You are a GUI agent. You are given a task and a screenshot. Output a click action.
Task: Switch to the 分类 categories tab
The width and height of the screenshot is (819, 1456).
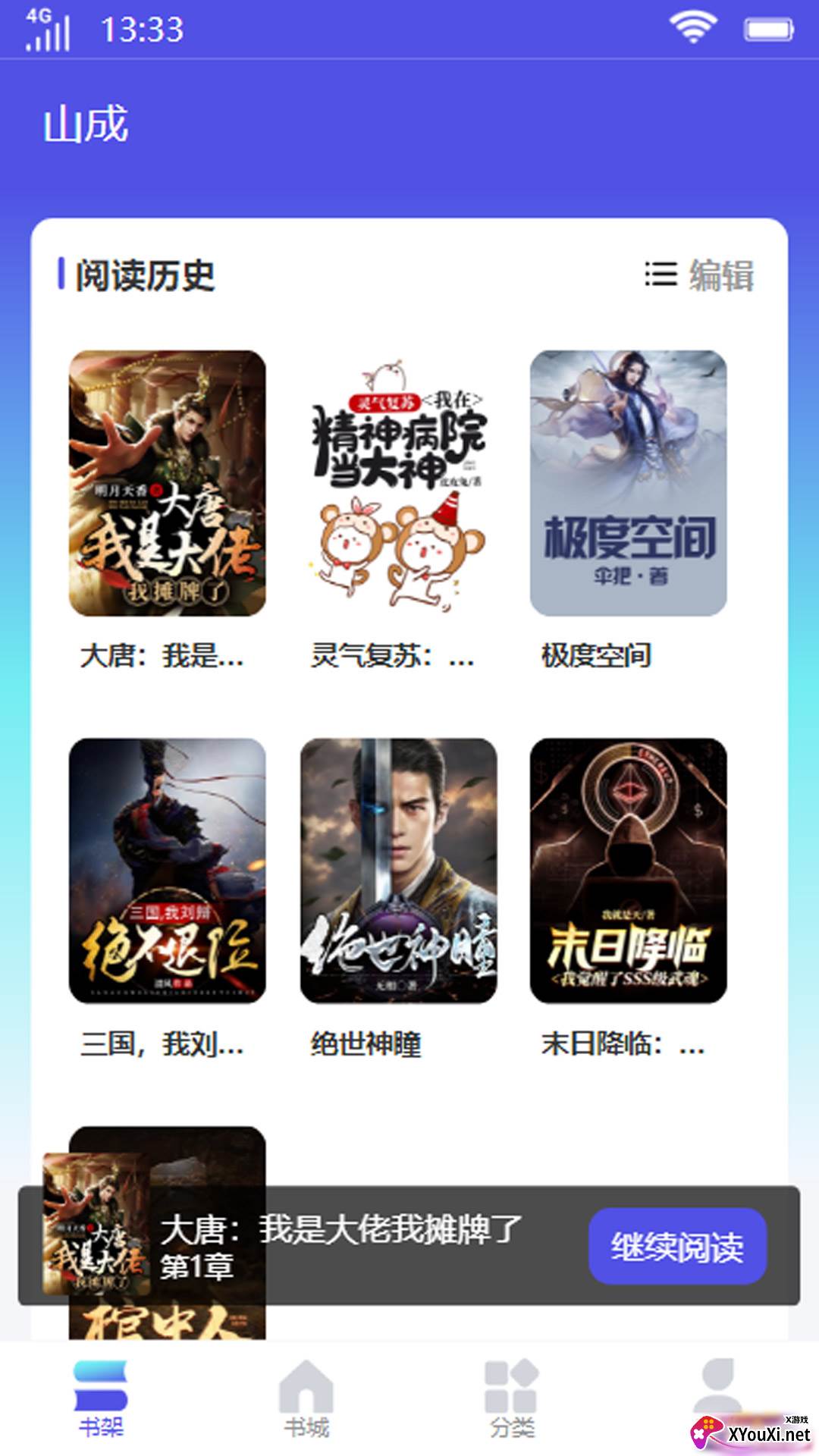512,1399
